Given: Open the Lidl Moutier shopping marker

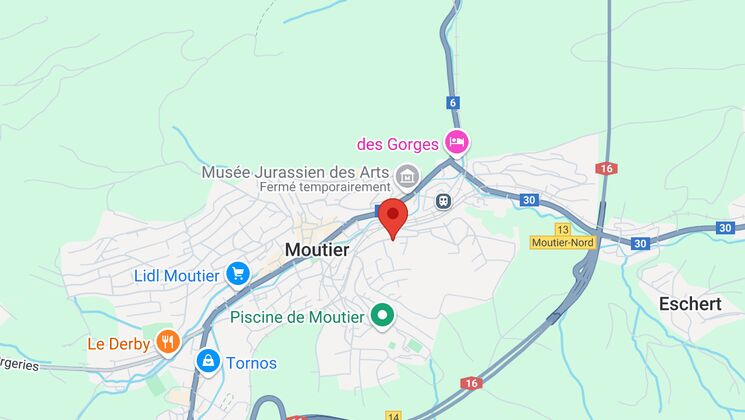Looking at the screenshot, I should [237, 274].
